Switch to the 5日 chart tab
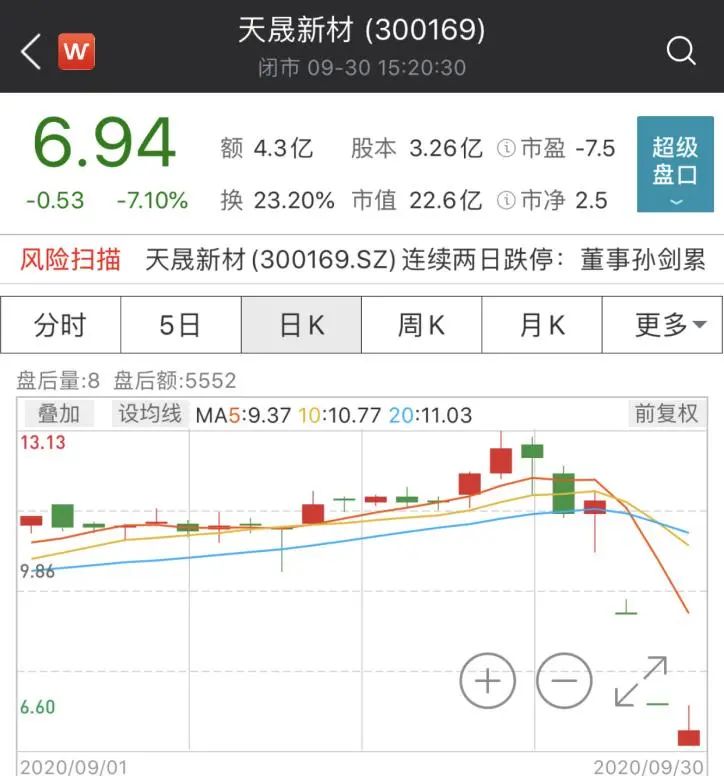Viewport: 724px width, 776px height. 180,325
